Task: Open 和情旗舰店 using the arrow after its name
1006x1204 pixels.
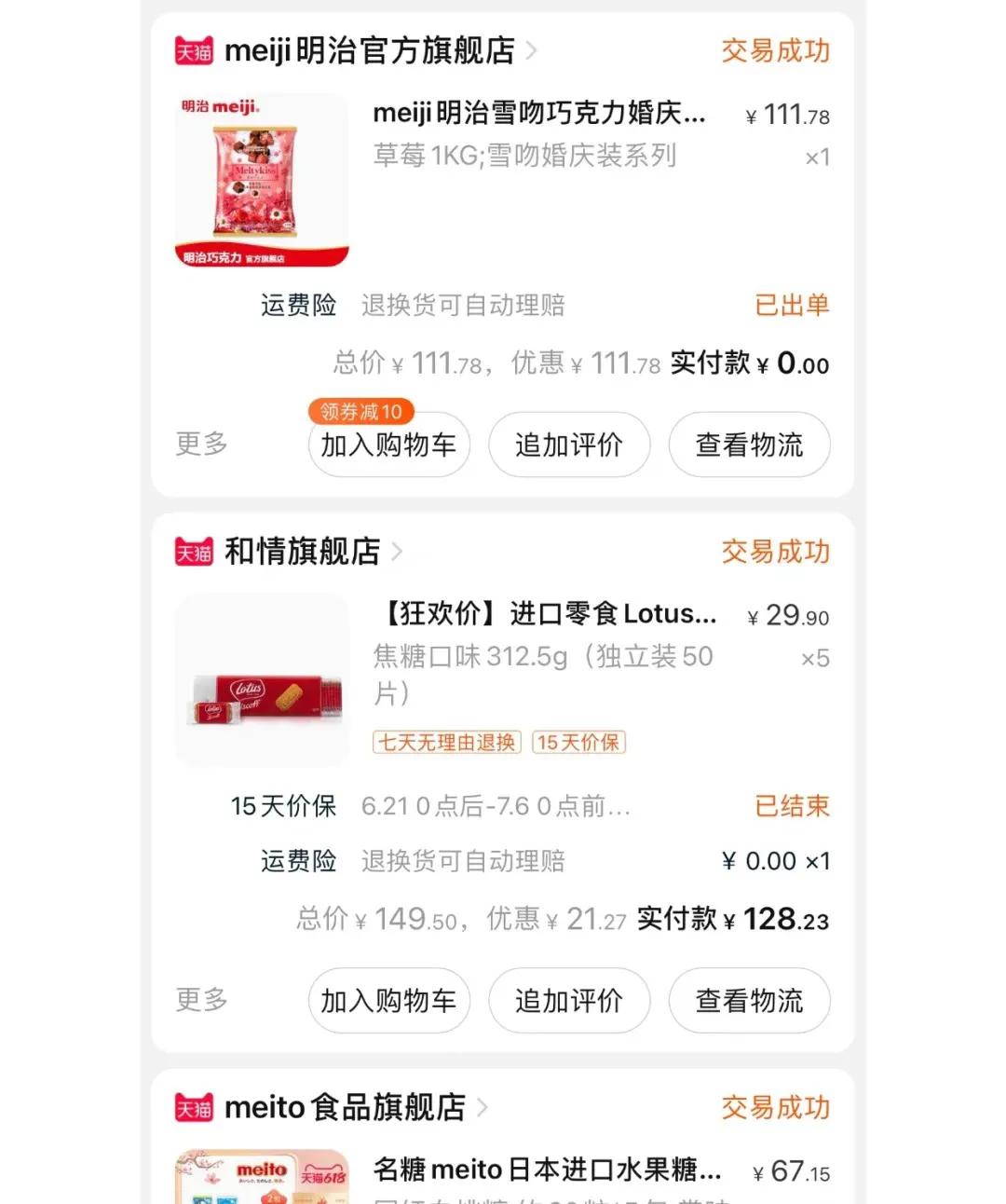Action: (399, 551)
